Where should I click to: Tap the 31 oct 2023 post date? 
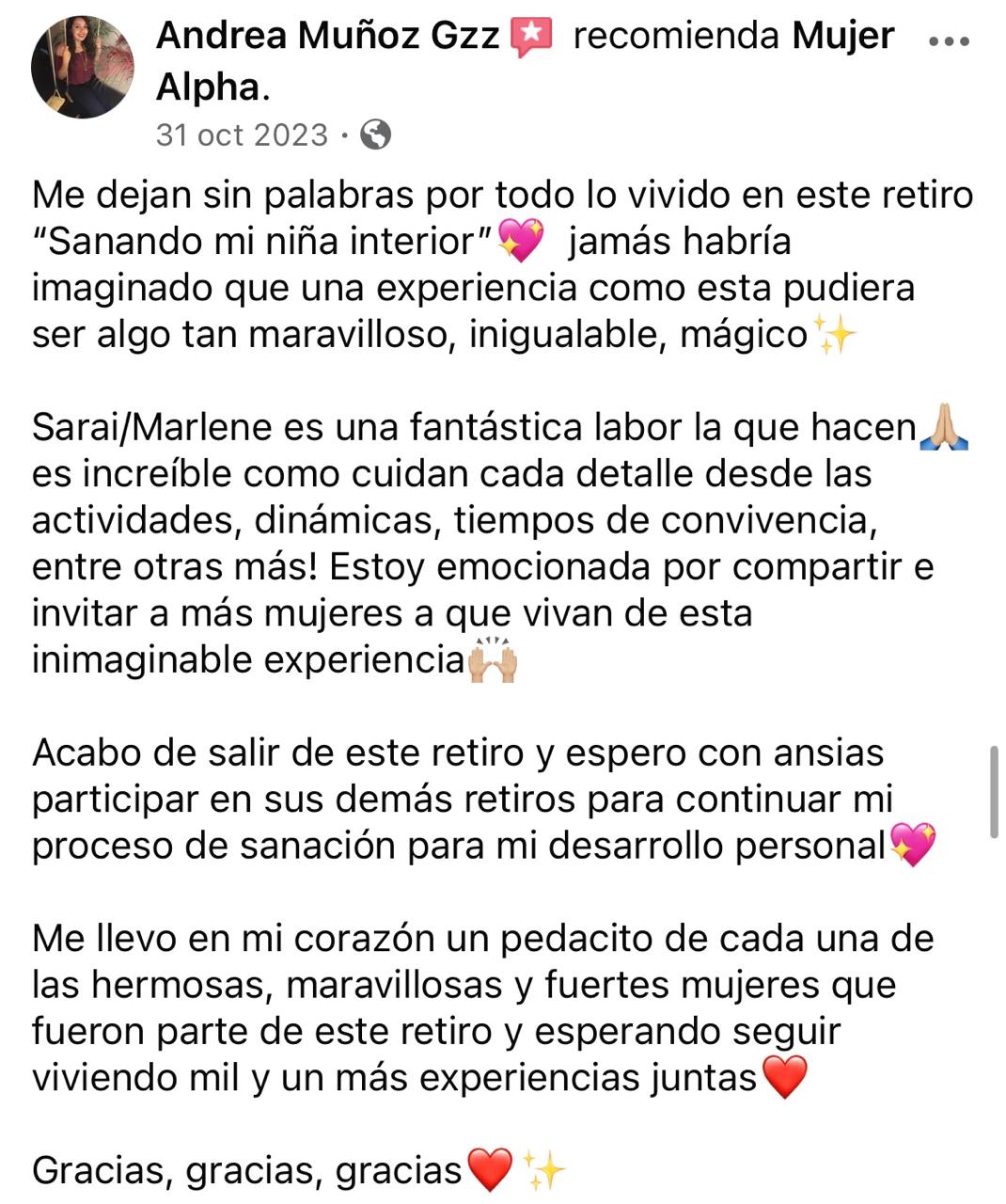pyautogui.click(x=242, y=135)
